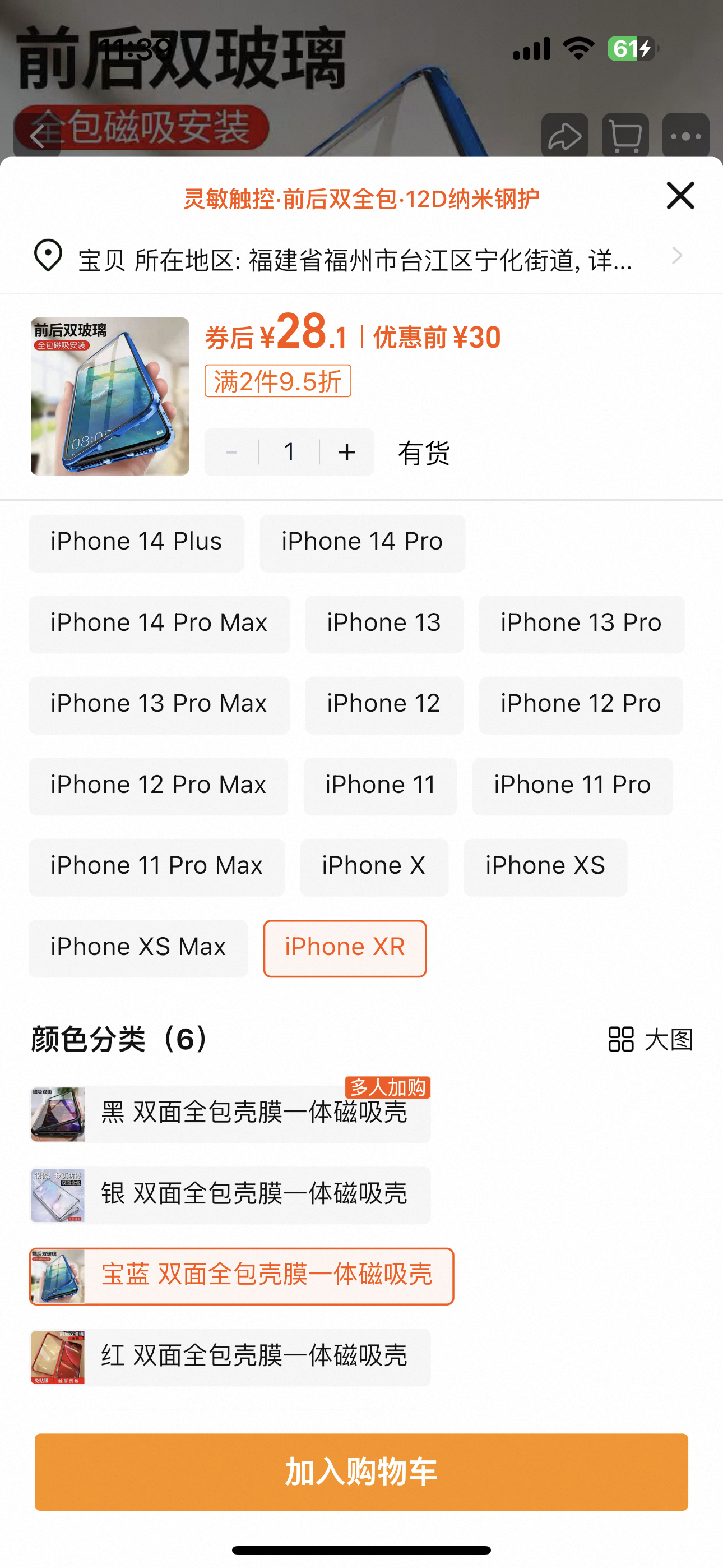This screenshot has width=723, height=1568.
Task: Select iPhone XS Max model
Action: point(138,948)
